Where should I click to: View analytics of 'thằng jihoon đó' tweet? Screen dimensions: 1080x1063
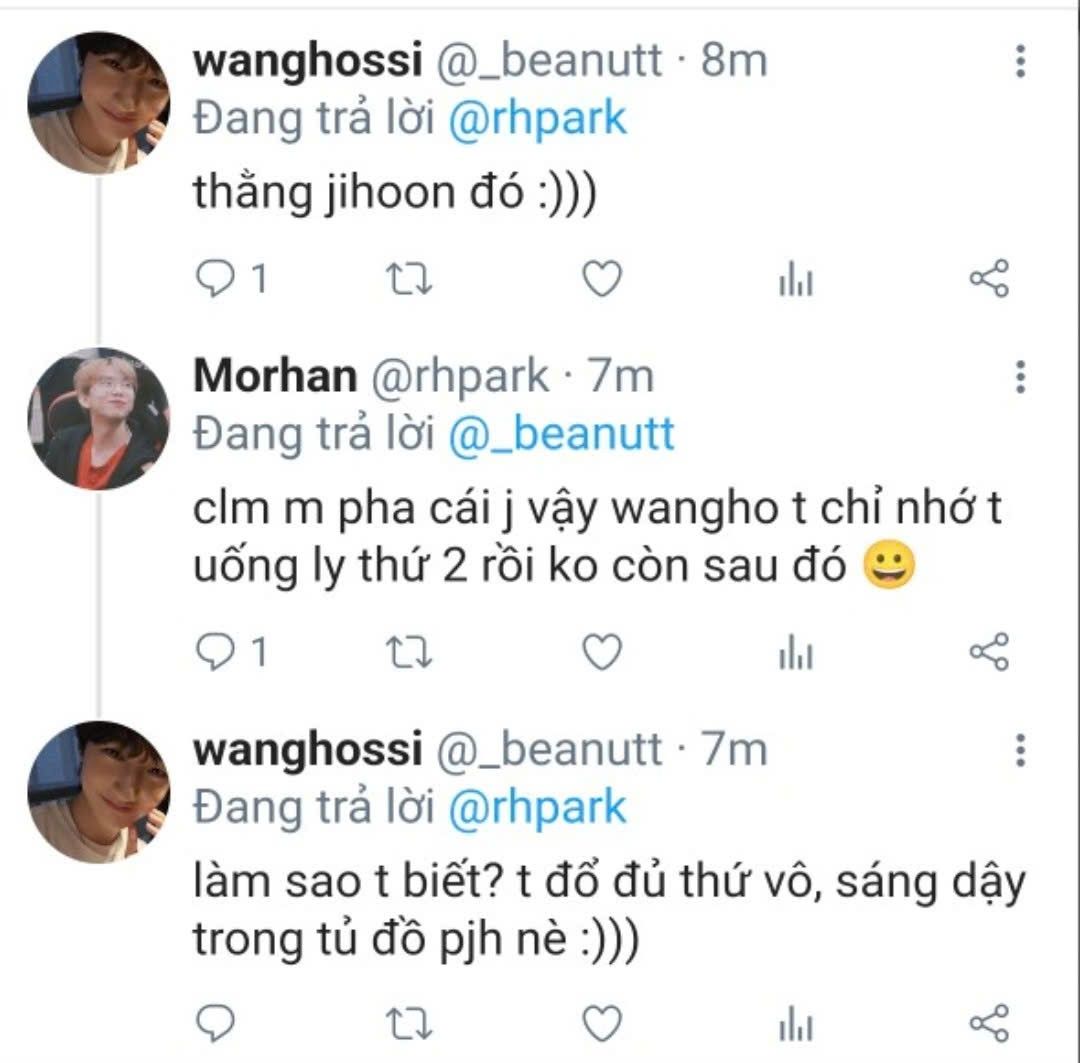tap(796, 280)
